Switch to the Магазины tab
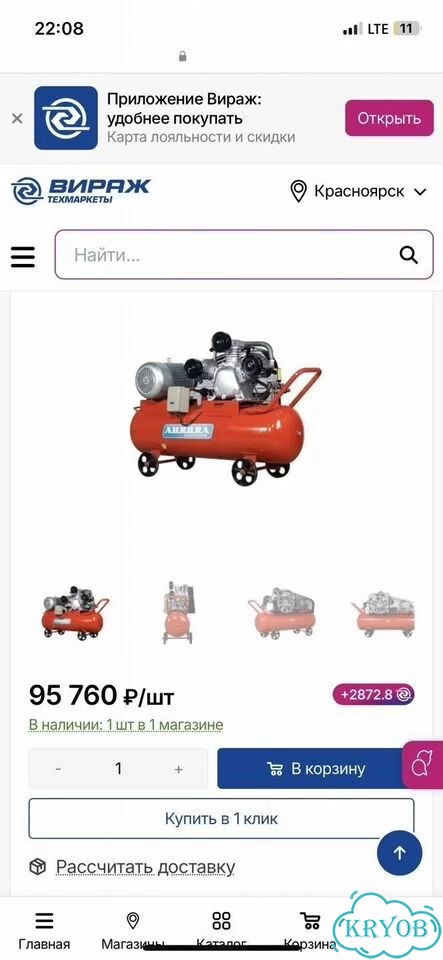 pyautogui.click(x=133, y=931)
